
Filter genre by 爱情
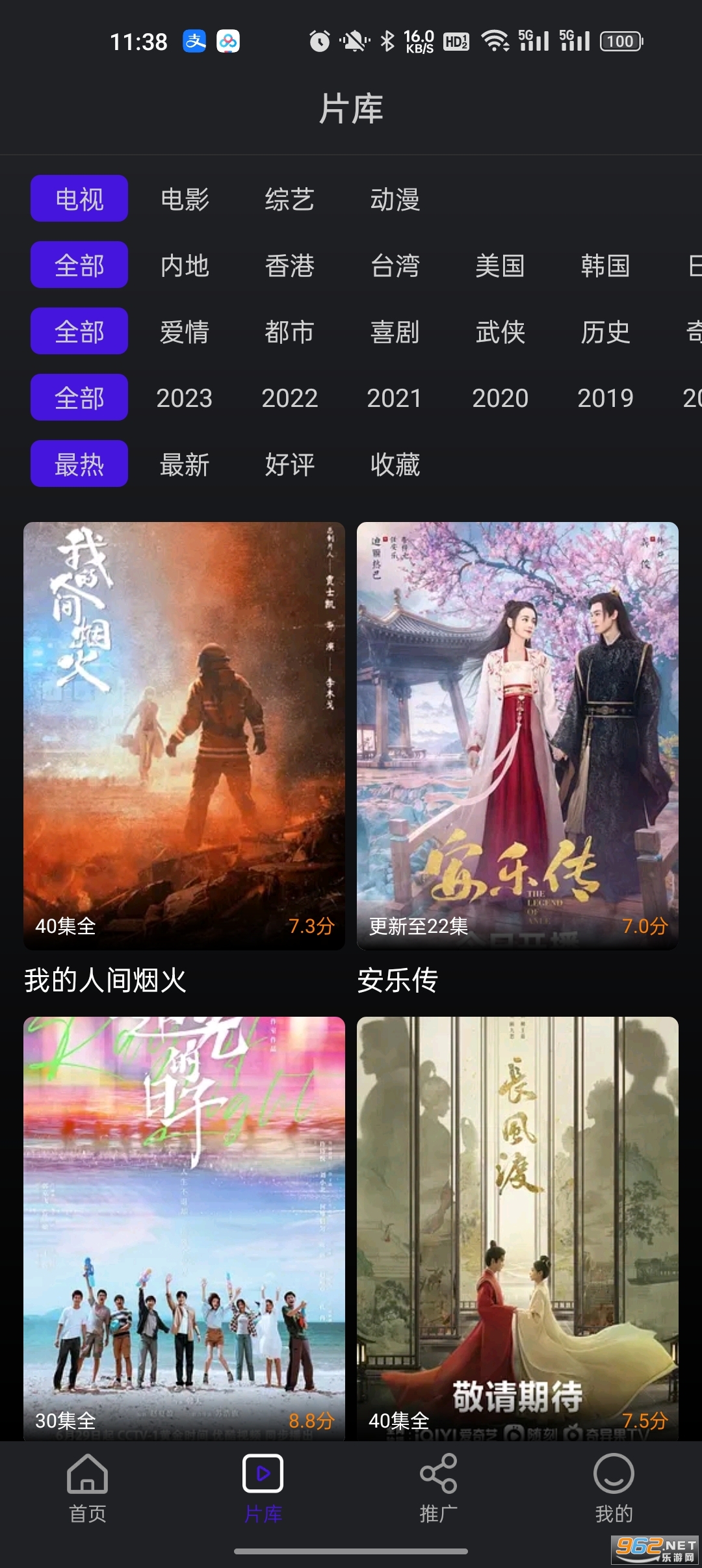[185, 332]
